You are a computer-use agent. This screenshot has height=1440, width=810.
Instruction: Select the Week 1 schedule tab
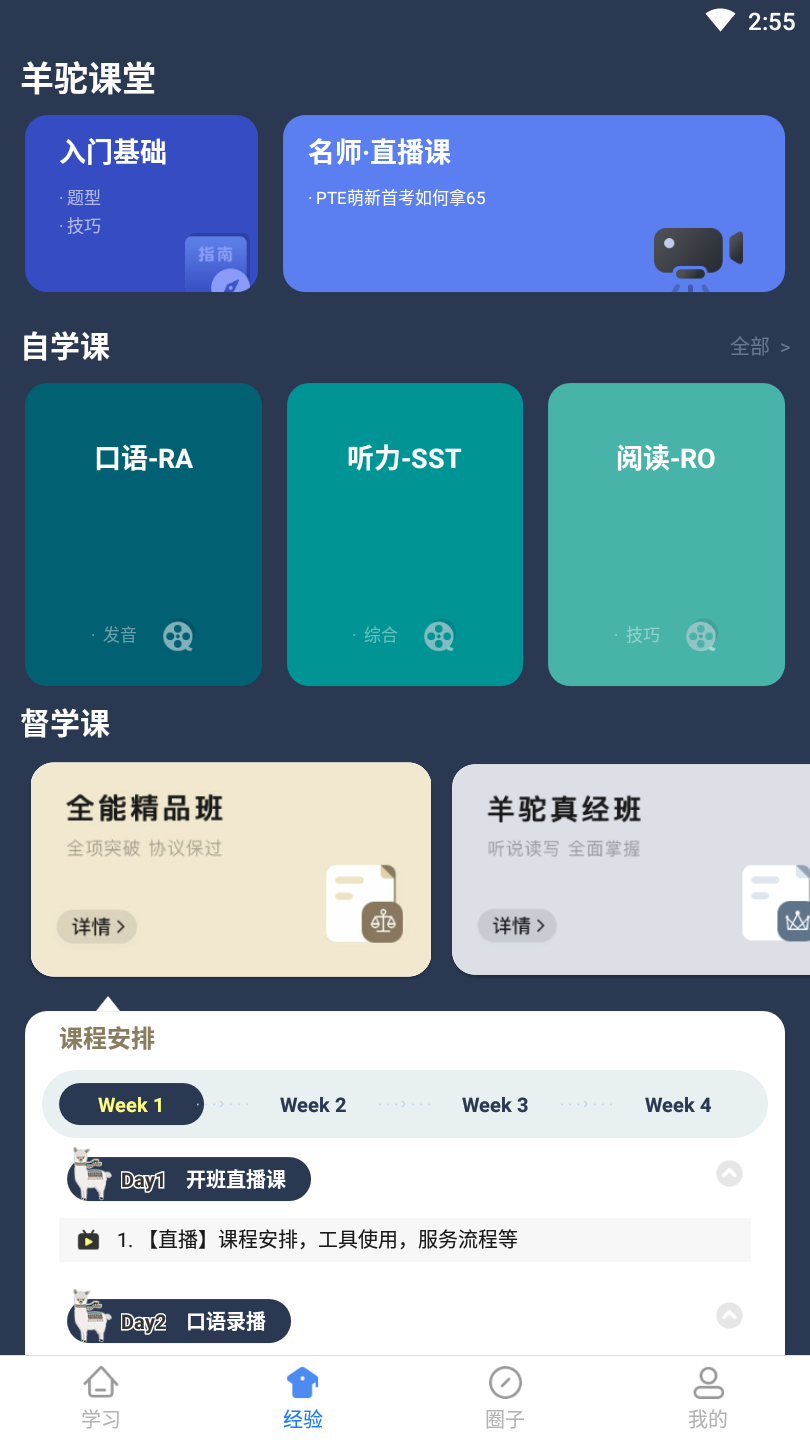131,1105
